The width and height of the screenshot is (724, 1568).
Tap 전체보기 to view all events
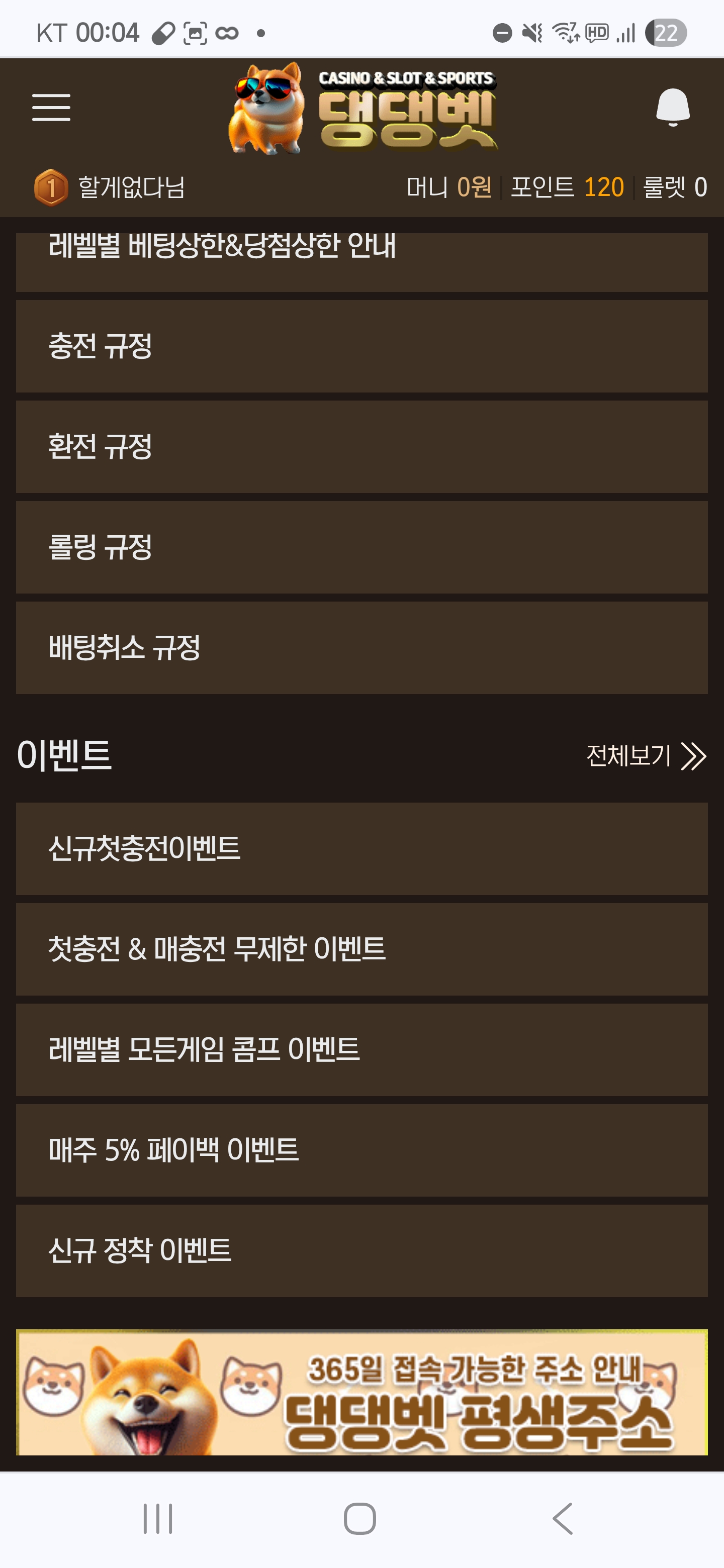pyautogui.click(x=646, y=756)
